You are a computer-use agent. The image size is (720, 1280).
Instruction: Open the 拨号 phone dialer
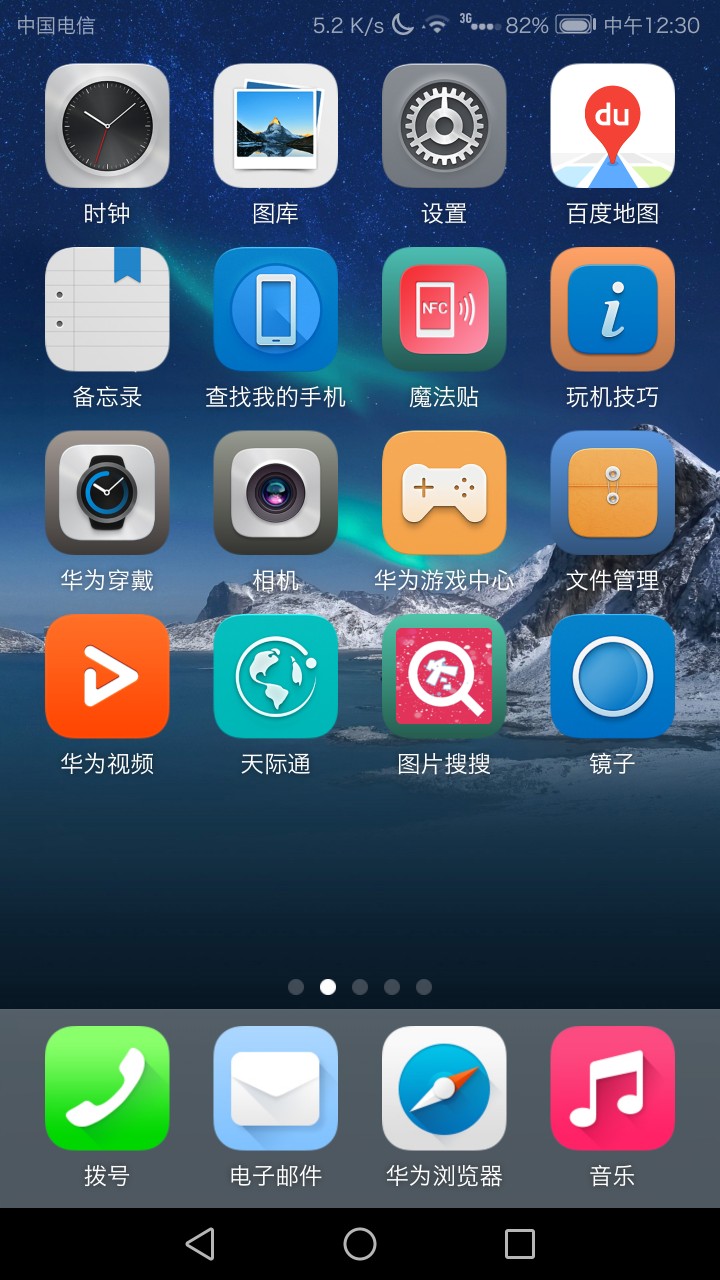[107, 1088]
